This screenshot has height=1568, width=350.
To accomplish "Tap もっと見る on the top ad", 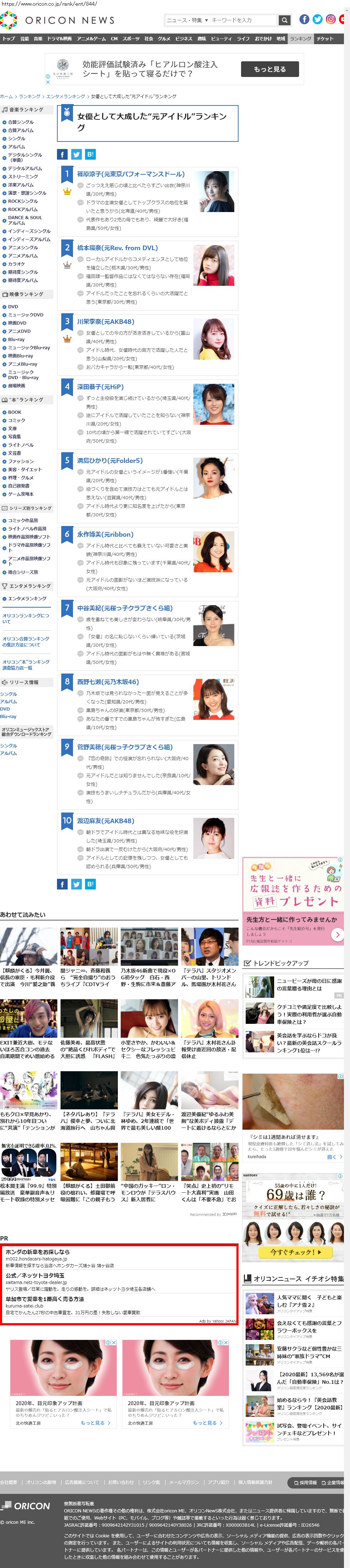I will pyautogui.click(x=269, y=69).
